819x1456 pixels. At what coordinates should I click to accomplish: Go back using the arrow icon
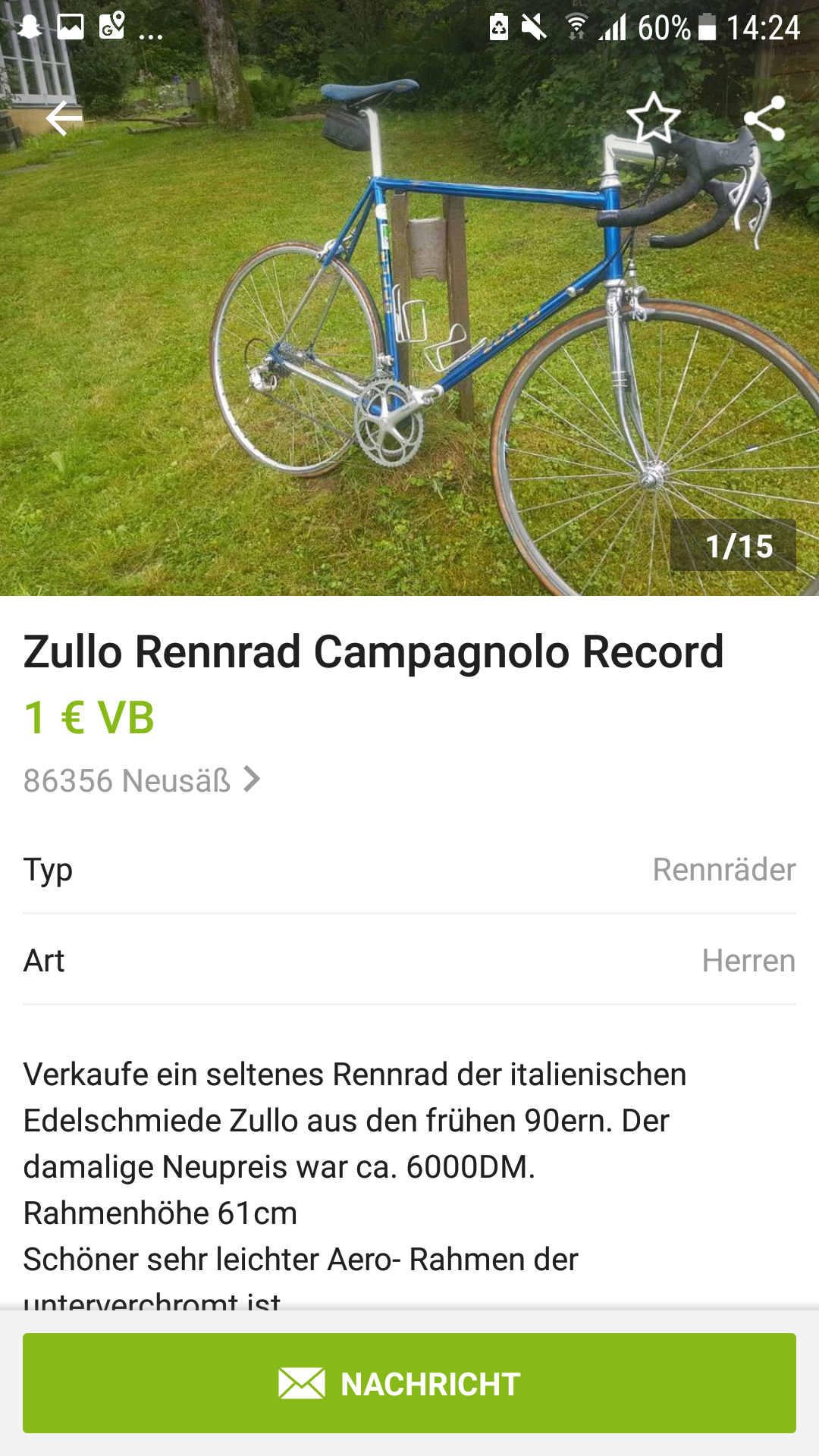tap(64, 118)
